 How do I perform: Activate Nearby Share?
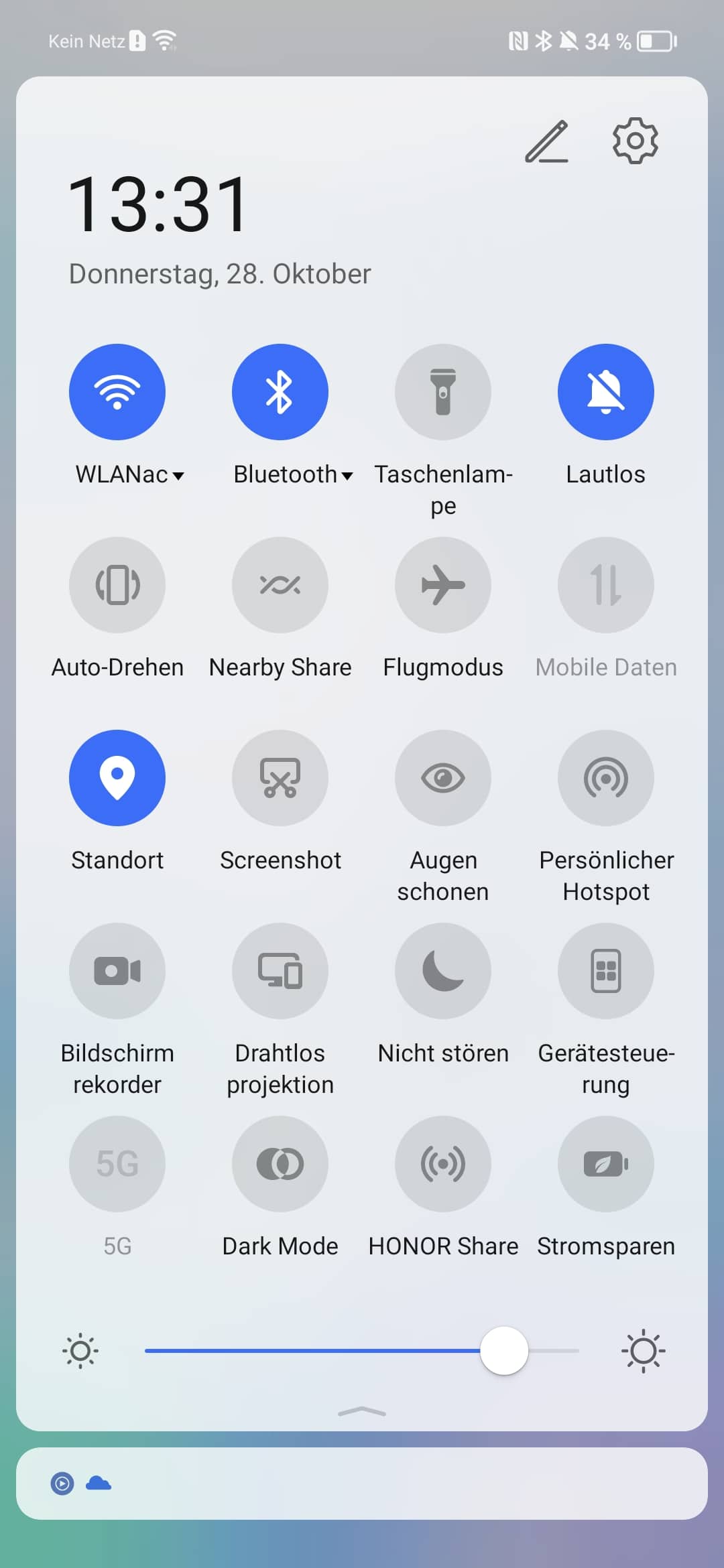(280, 585)
